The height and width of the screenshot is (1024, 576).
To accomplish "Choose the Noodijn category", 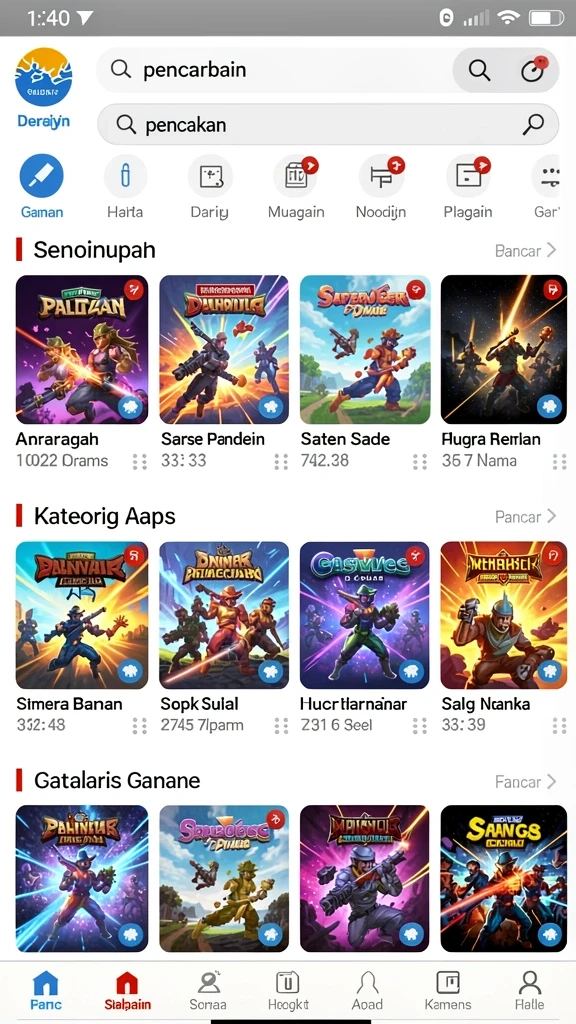I will [381, 187].
